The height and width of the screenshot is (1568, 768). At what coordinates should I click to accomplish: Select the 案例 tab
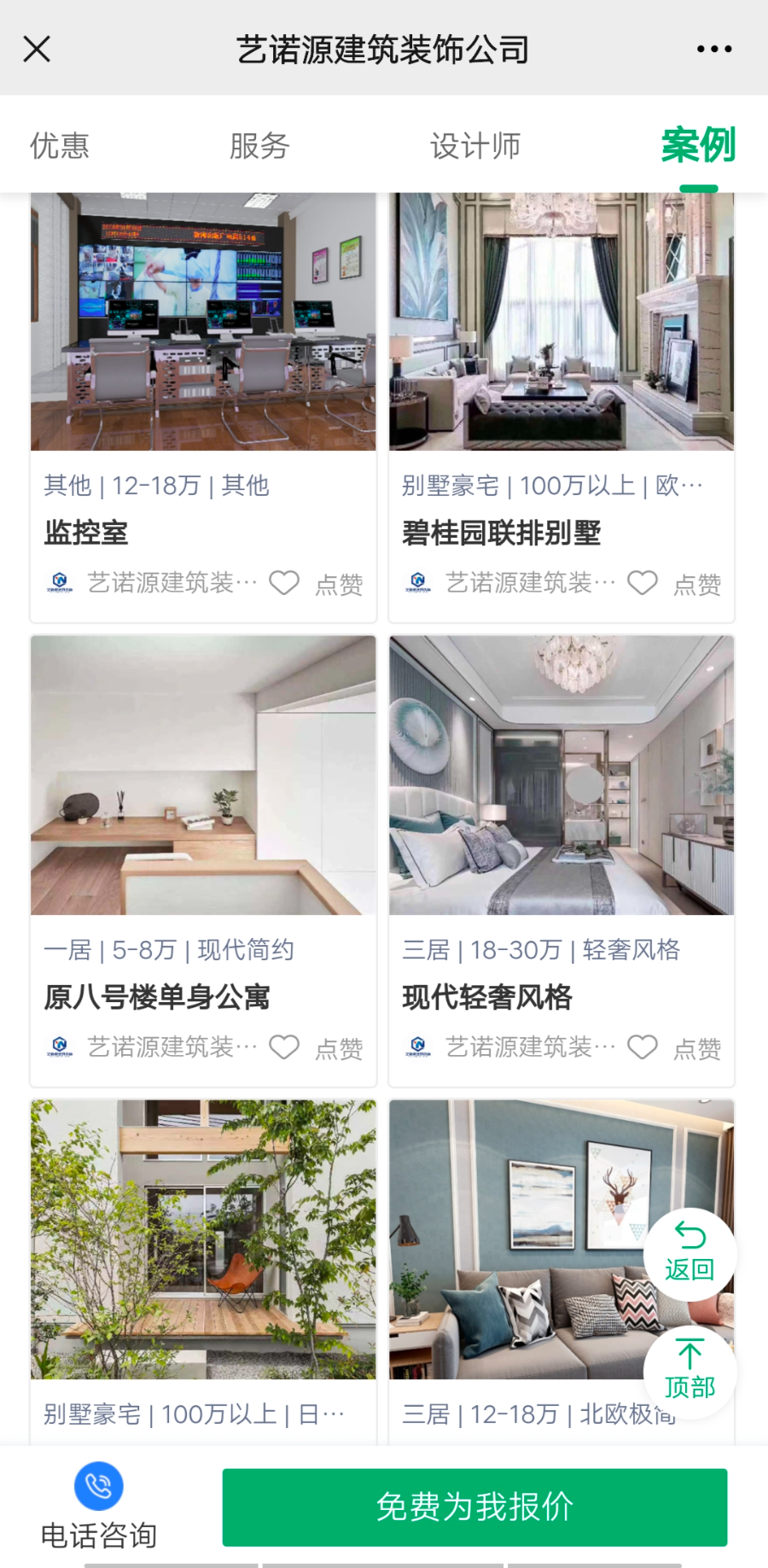(x=698, y=146)
